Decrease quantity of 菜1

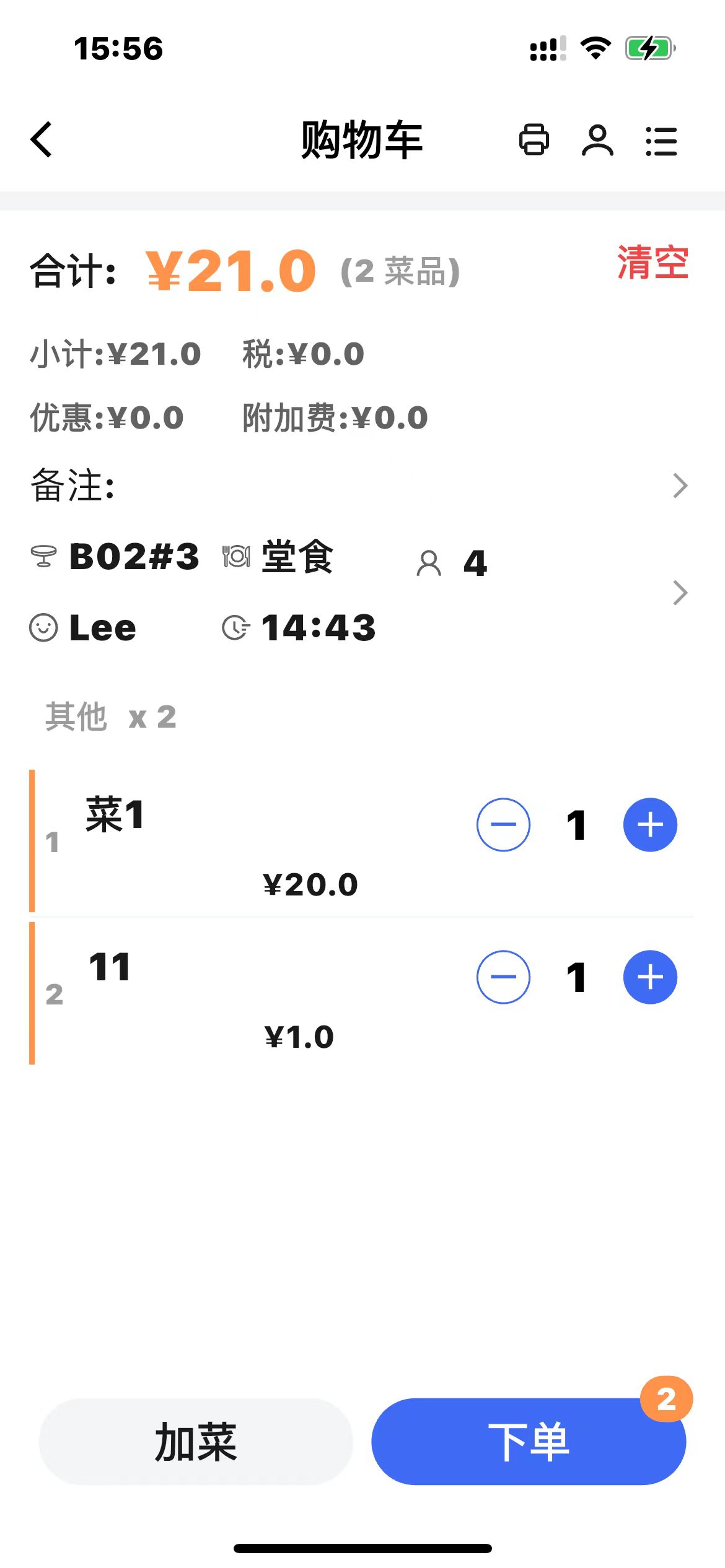click(x=503, y=825)
